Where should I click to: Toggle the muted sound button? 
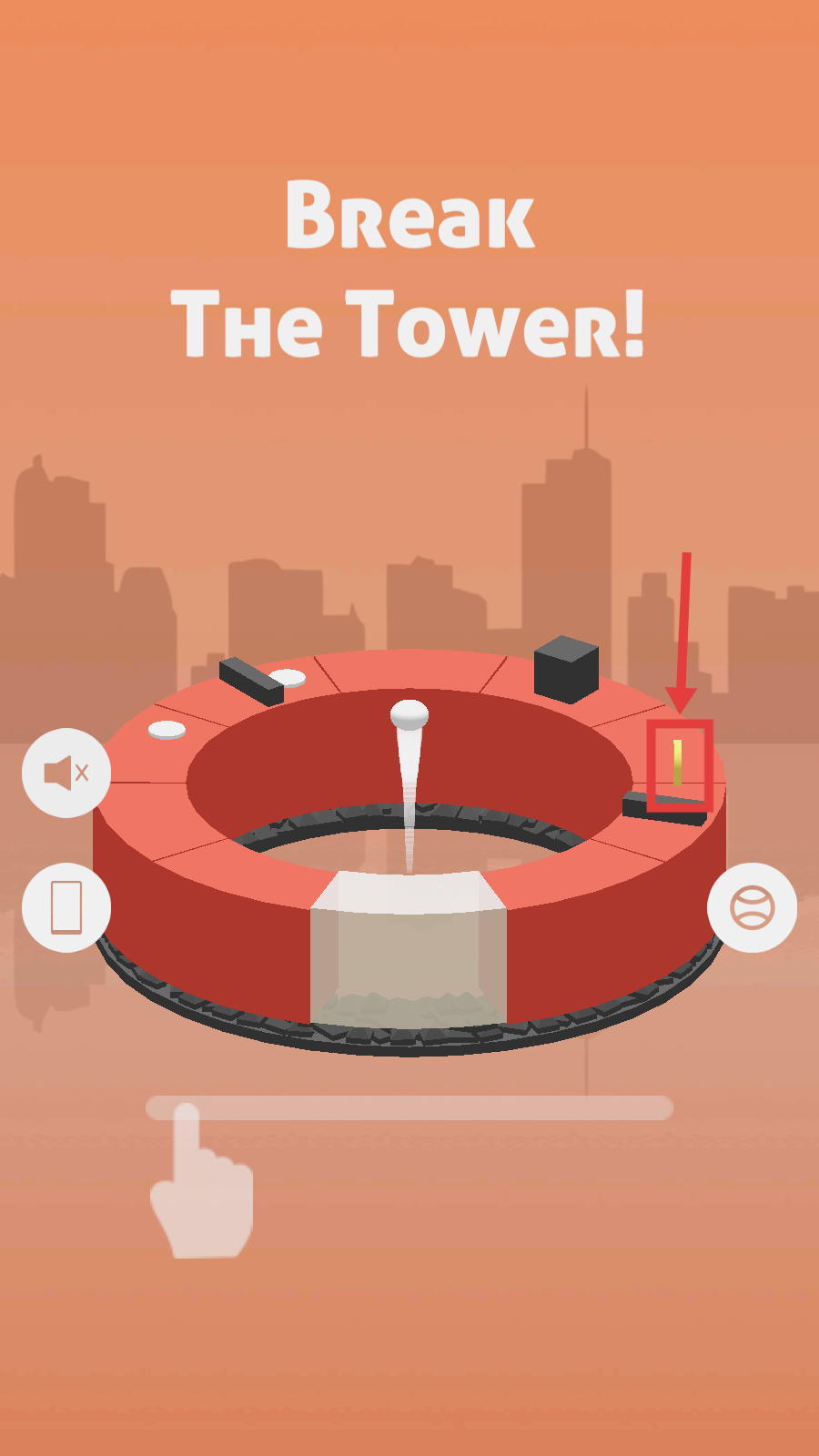tap(66, 773)
